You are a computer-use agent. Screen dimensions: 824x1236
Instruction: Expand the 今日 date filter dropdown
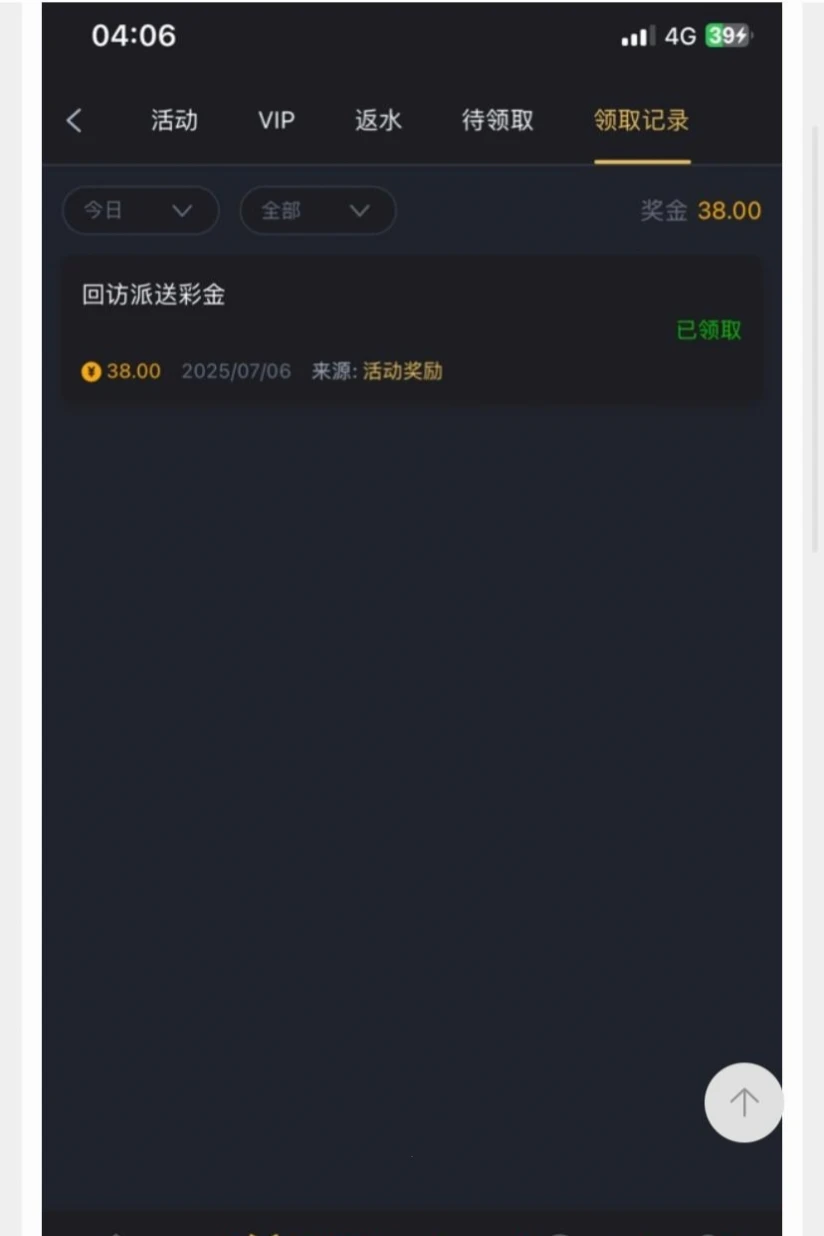[140, 211]
